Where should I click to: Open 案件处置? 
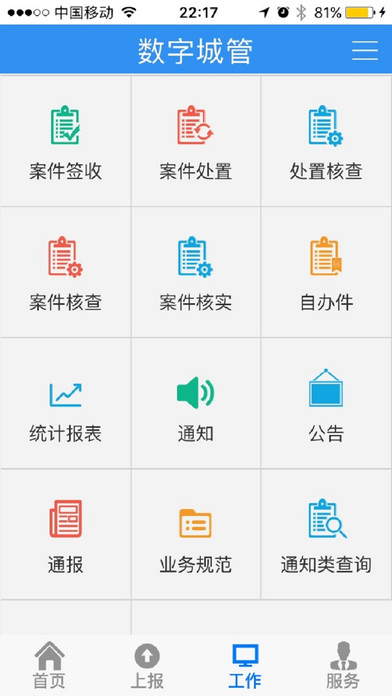point(196,141)
